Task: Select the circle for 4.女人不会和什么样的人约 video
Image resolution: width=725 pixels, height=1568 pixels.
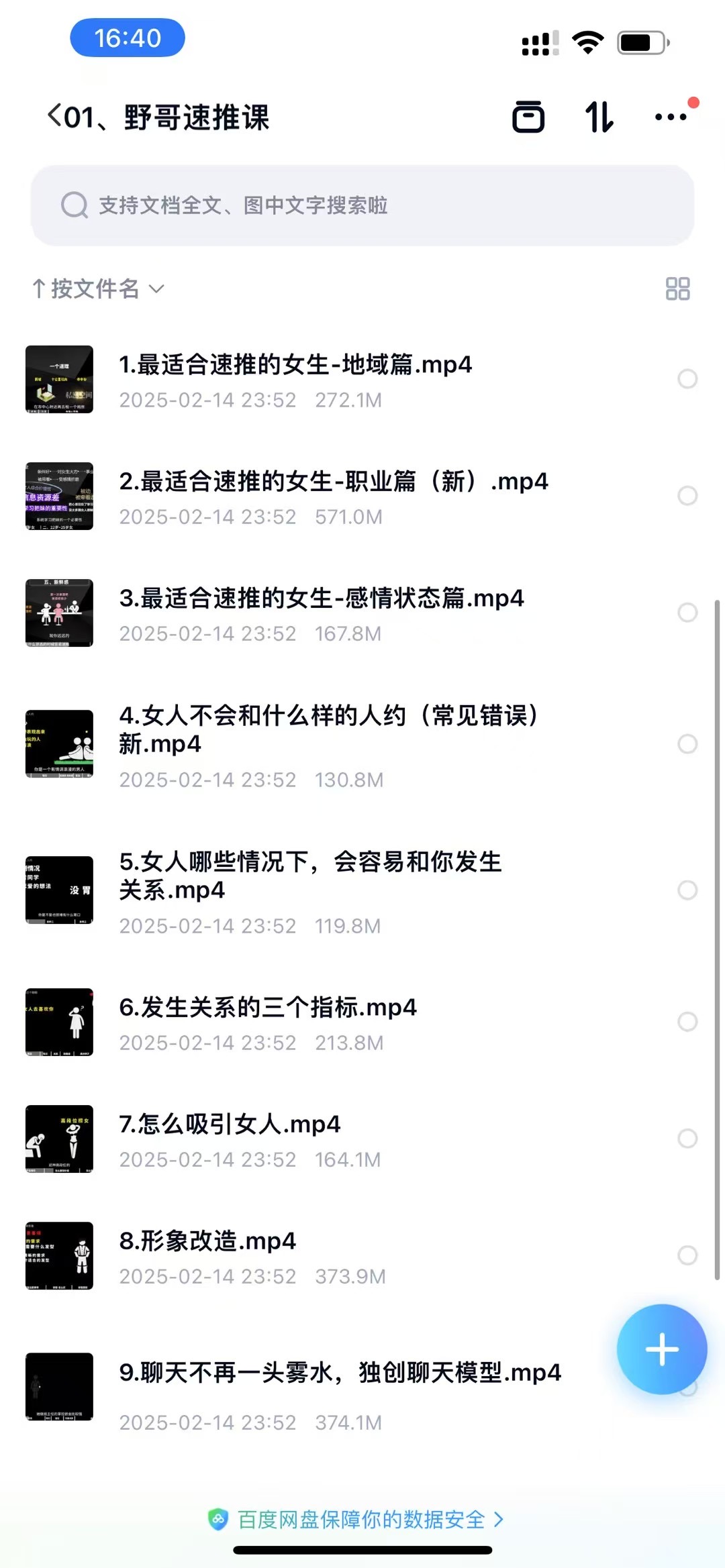Action: pos(687,744)
